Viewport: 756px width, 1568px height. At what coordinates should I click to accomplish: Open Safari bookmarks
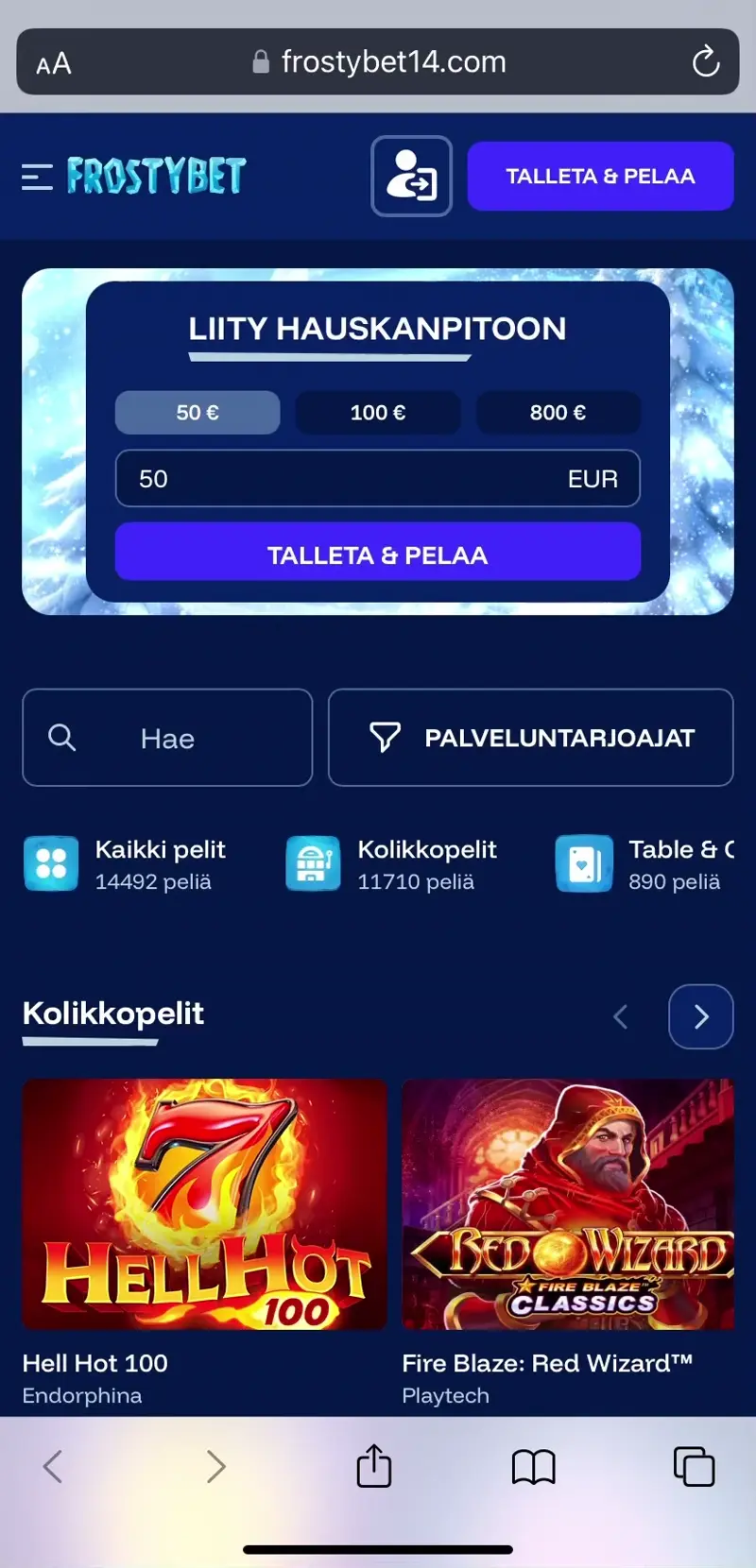point(533,1467)
